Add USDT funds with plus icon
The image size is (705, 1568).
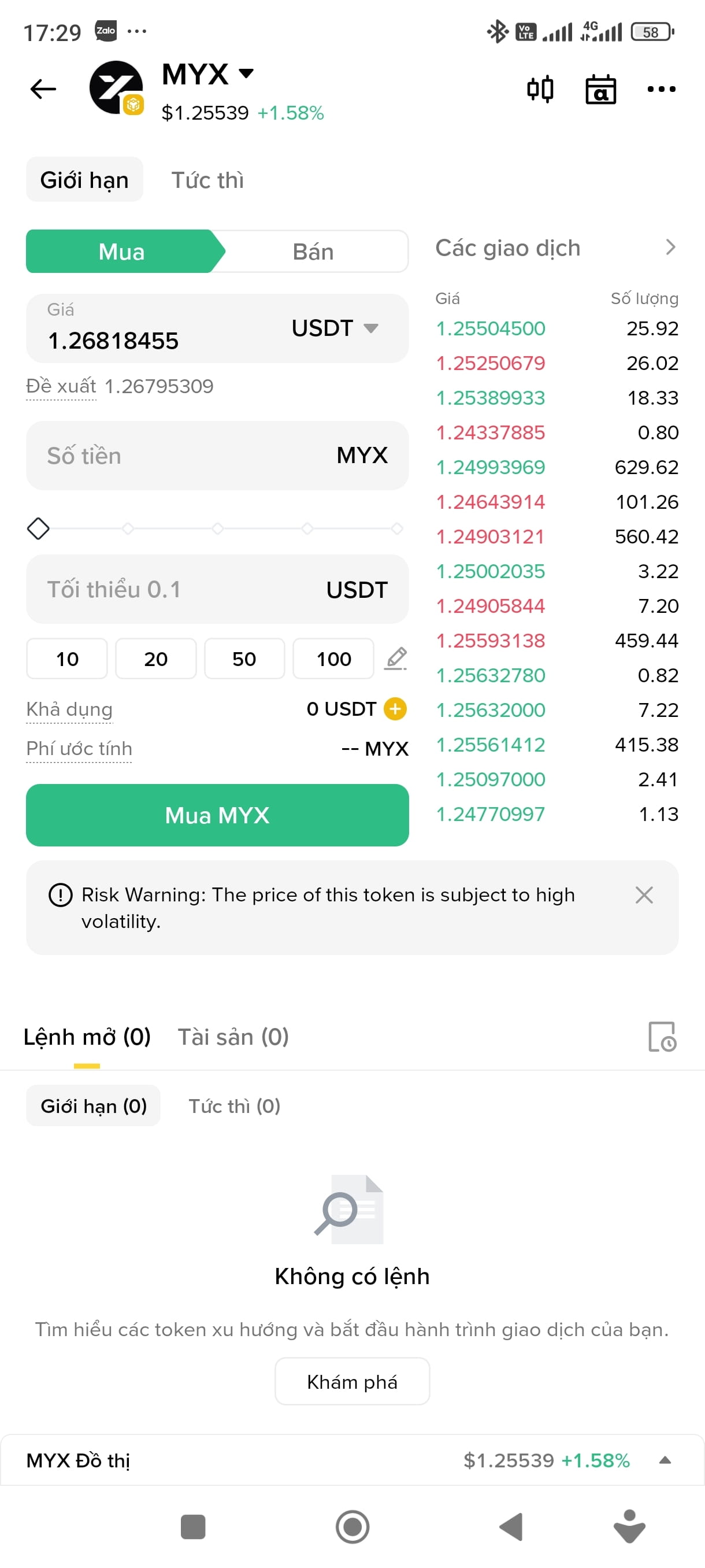tap(395, 708)
